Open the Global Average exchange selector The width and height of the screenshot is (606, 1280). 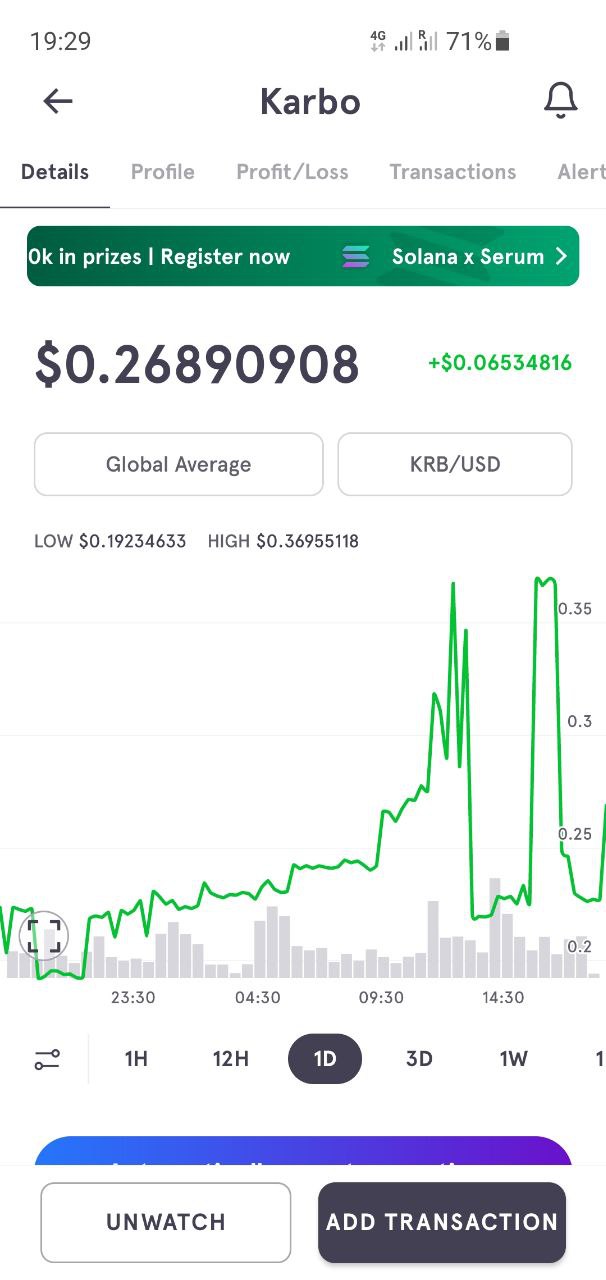(x=179, y=464)
